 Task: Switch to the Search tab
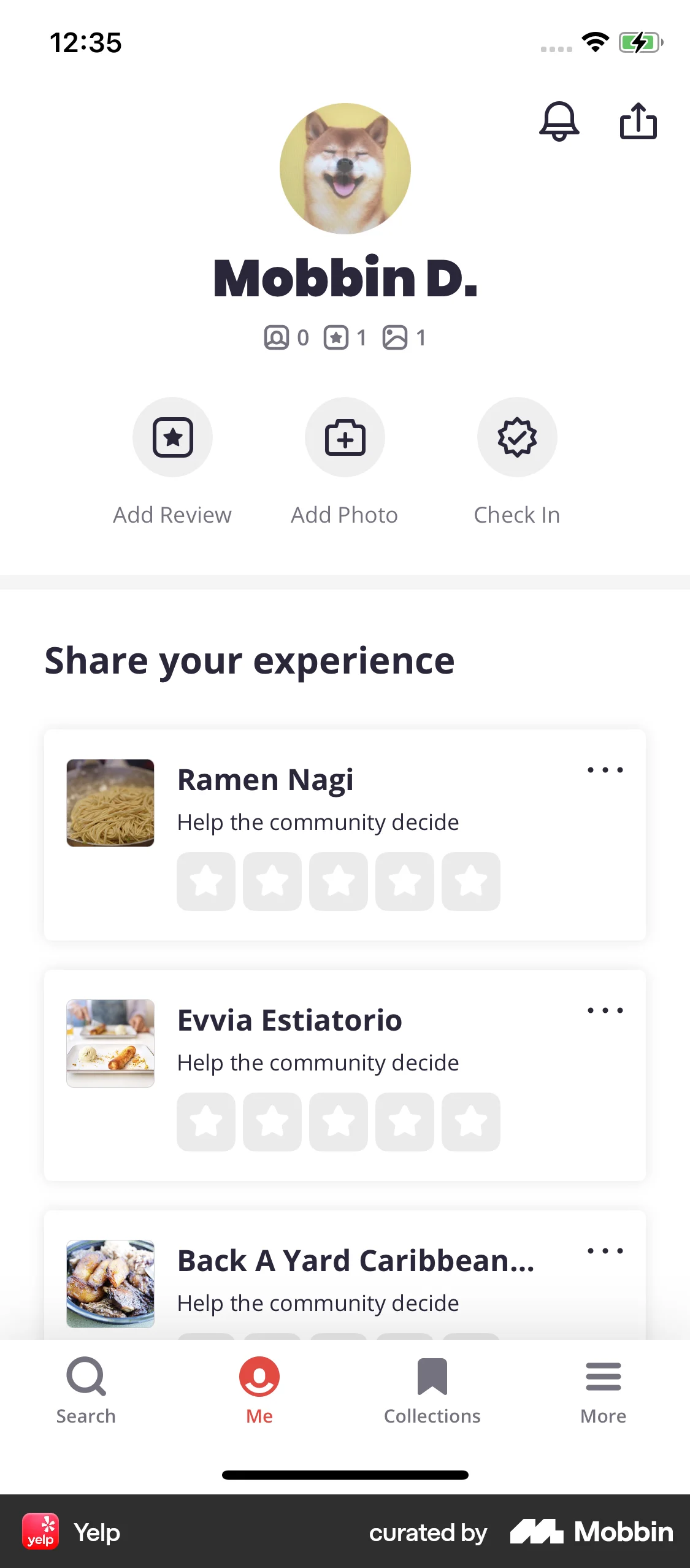[85, 1393]
